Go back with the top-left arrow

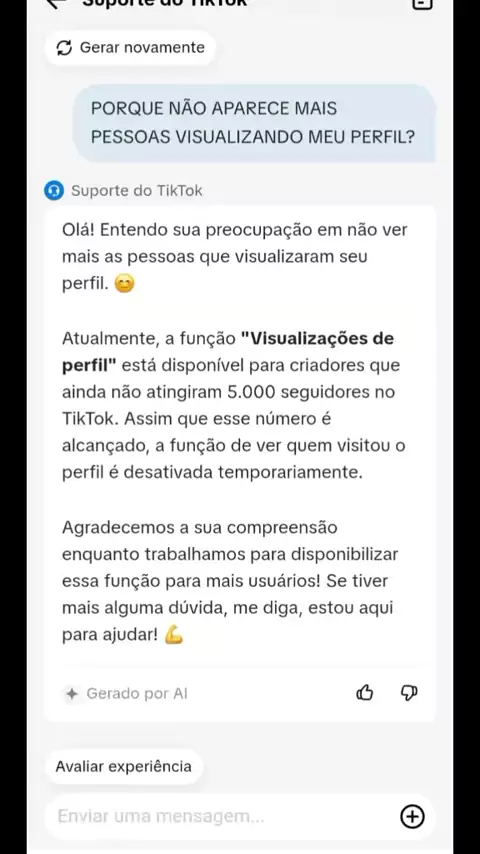56,3
